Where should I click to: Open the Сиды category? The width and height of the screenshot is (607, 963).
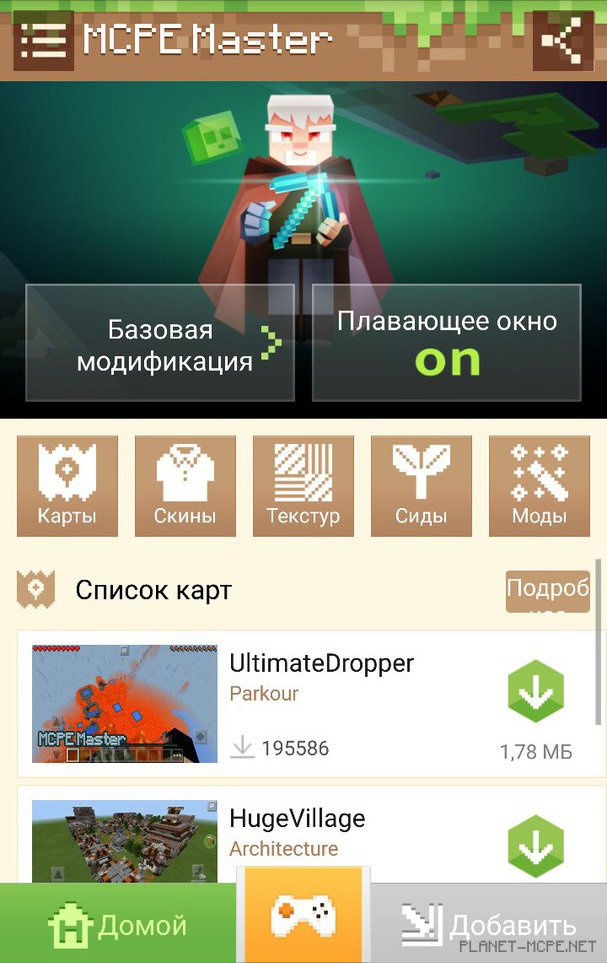[x=421, y=486]
